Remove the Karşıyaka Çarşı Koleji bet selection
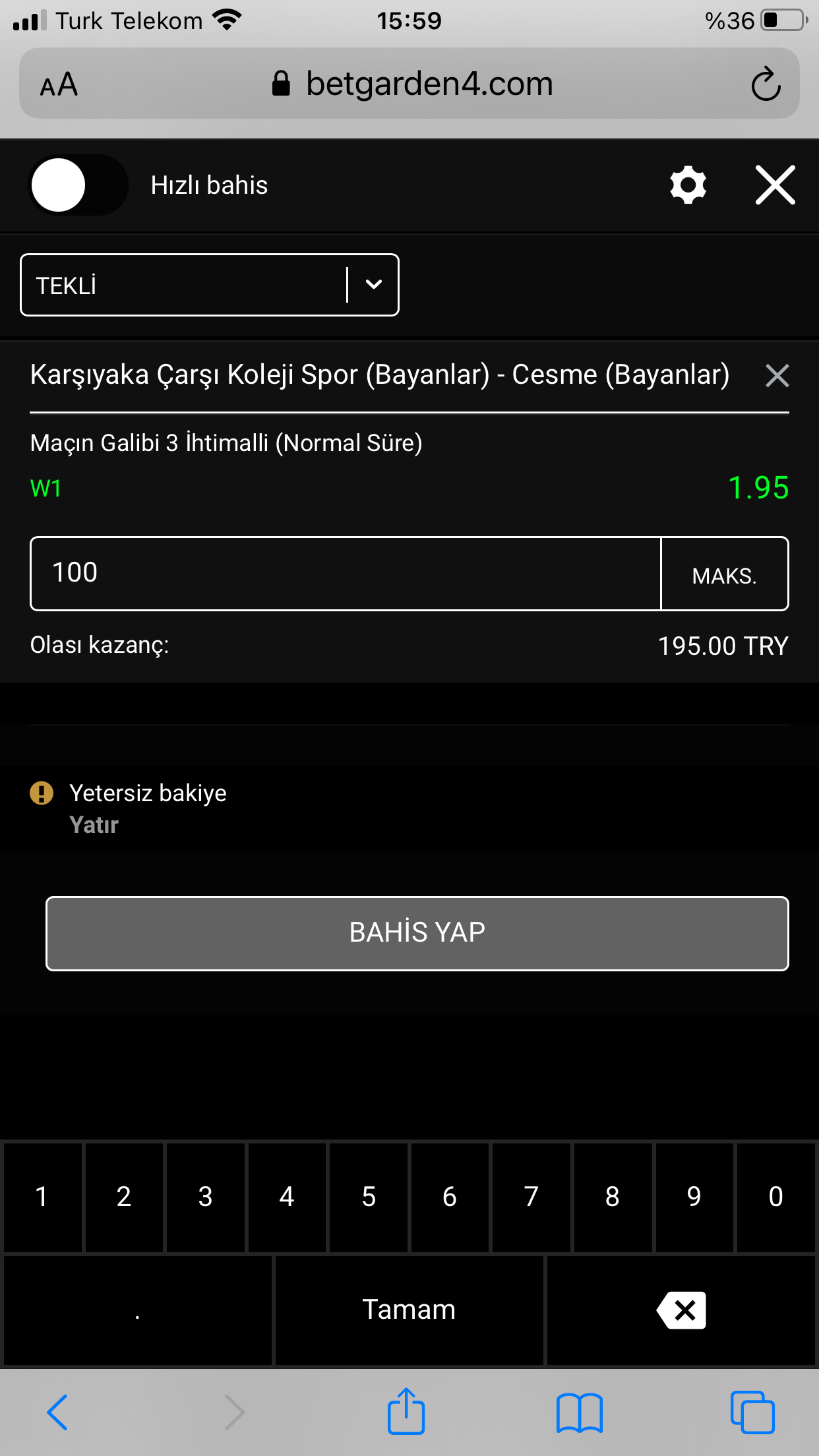This screenshot has height=1456, width=819. [x=777, y=376]
